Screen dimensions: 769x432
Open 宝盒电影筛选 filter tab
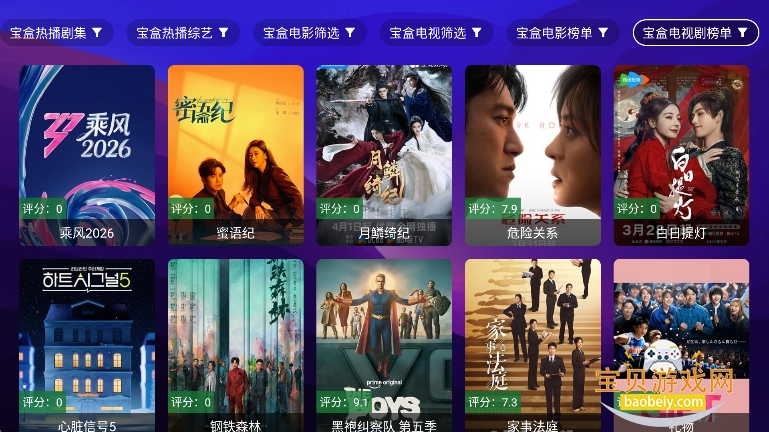[309, 32]
